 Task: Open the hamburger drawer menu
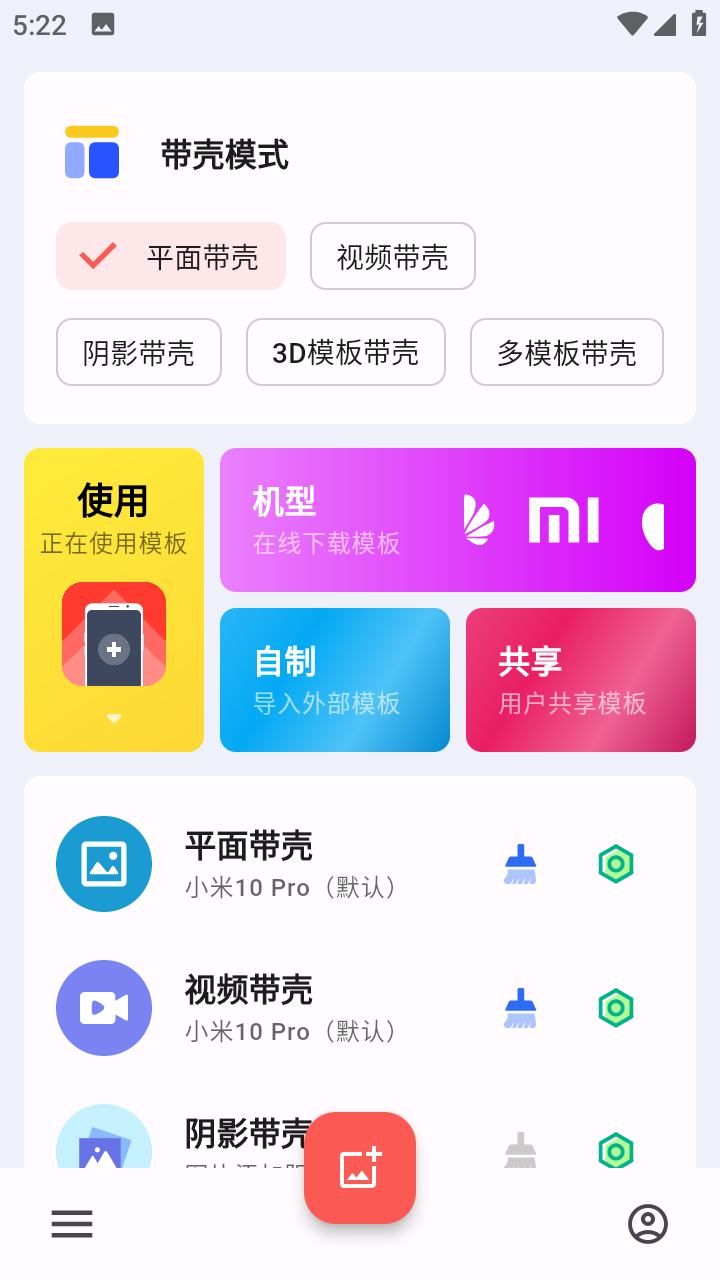72,1224
